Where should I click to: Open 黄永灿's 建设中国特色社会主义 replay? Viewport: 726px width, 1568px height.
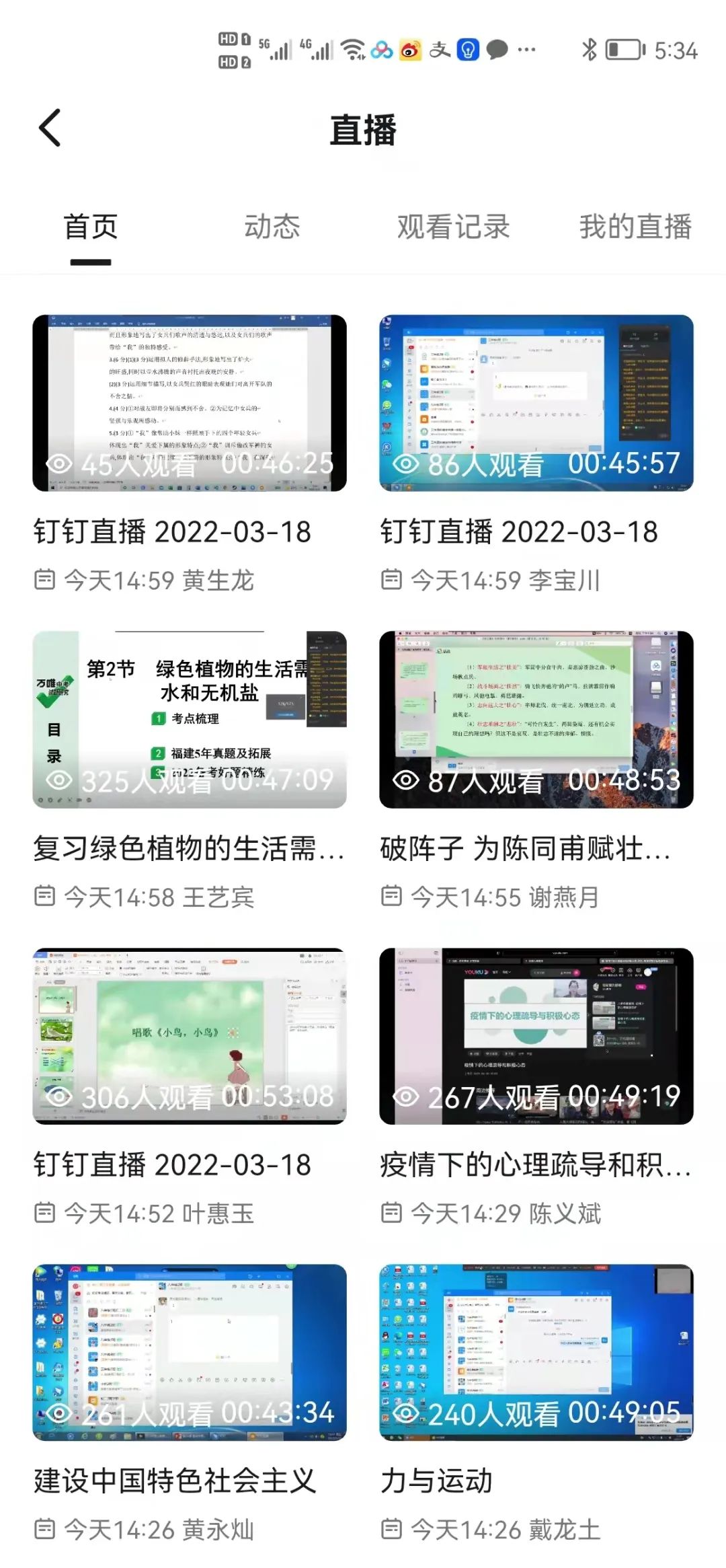pos(190,1352)
